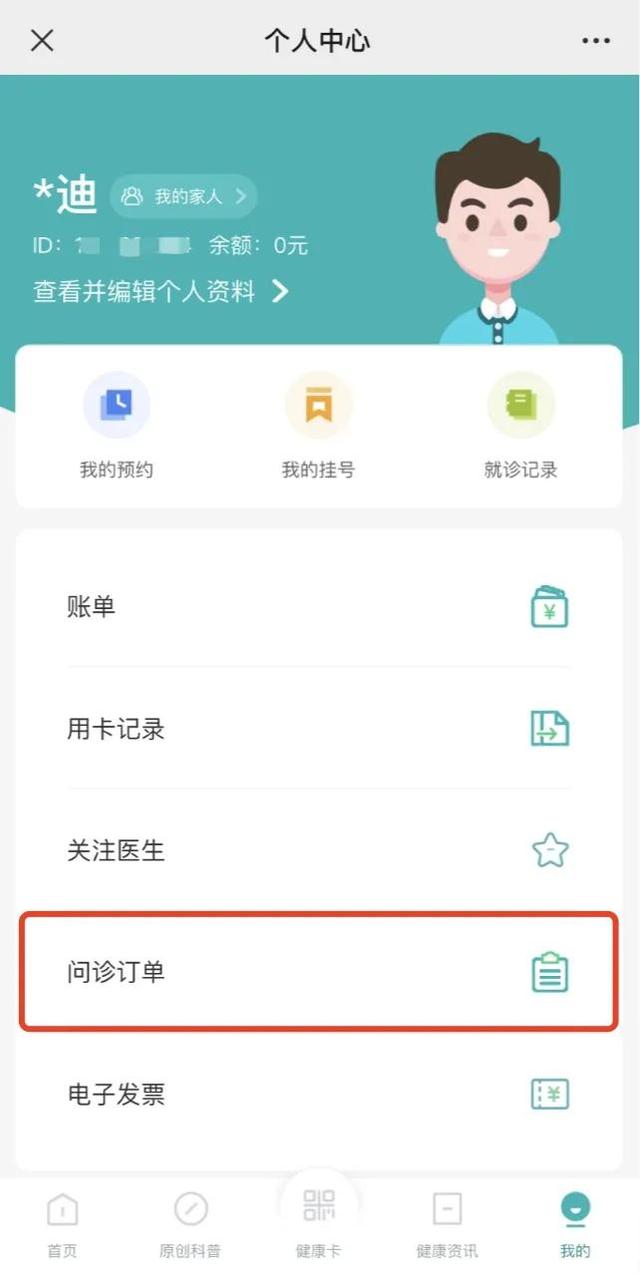
Task: Open the 账单 bills row
Action: click(319, 607)
